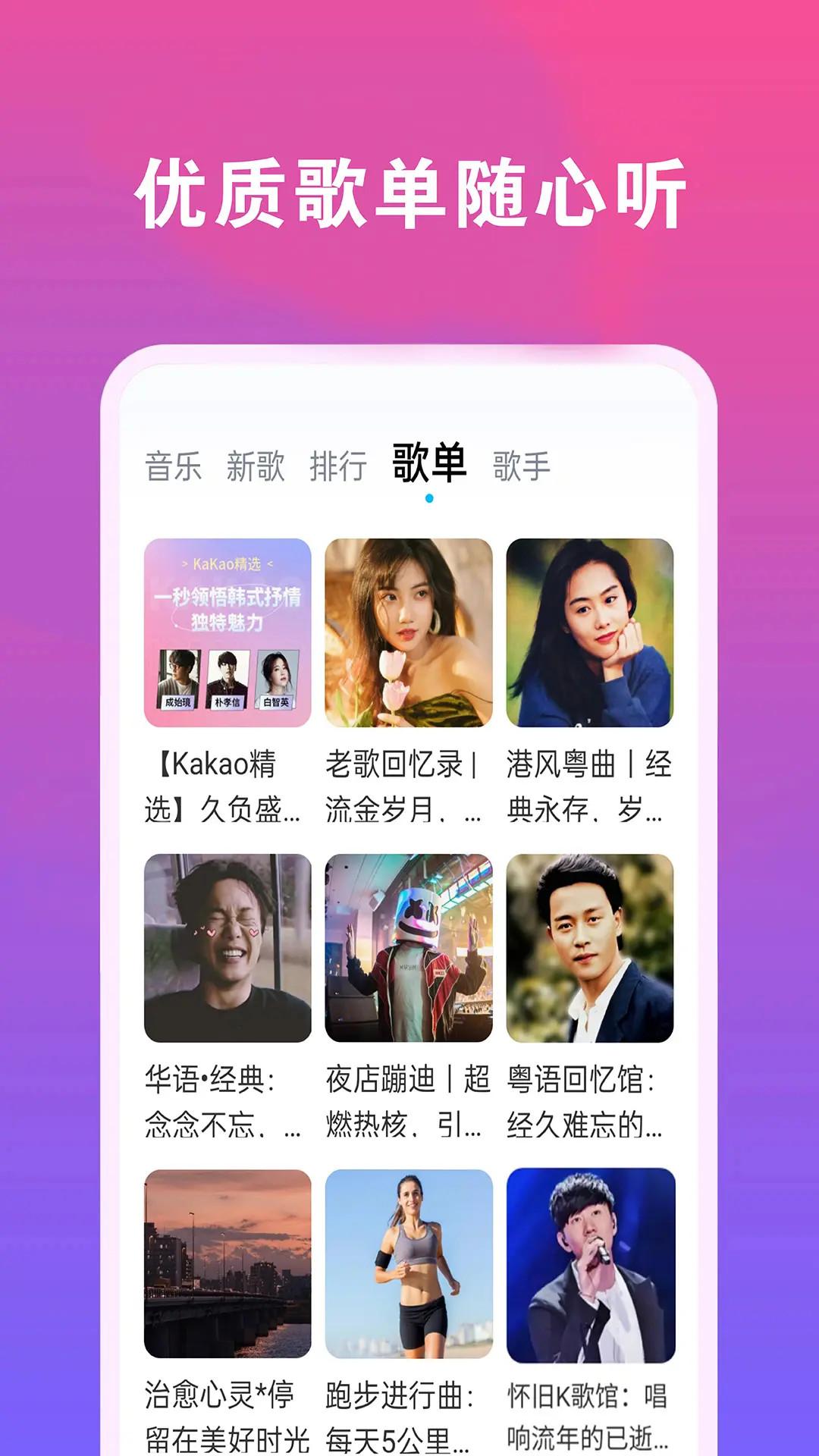Open the 排行 rankings tab
The width and height of the screenshot is (819, 1456).
[340, 465]
